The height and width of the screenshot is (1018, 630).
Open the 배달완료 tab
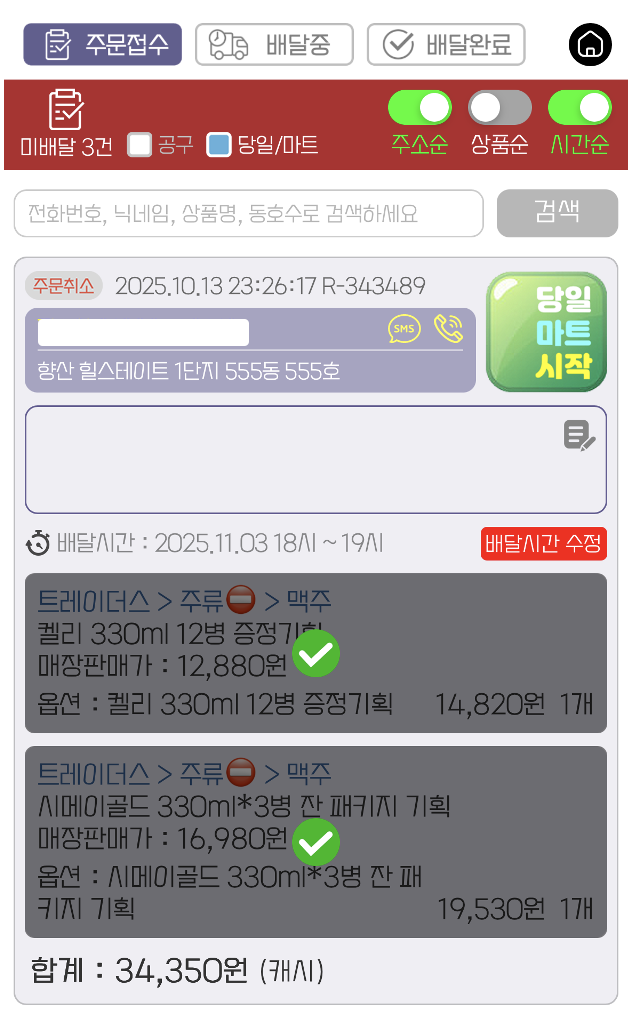(x=446, y=45)
